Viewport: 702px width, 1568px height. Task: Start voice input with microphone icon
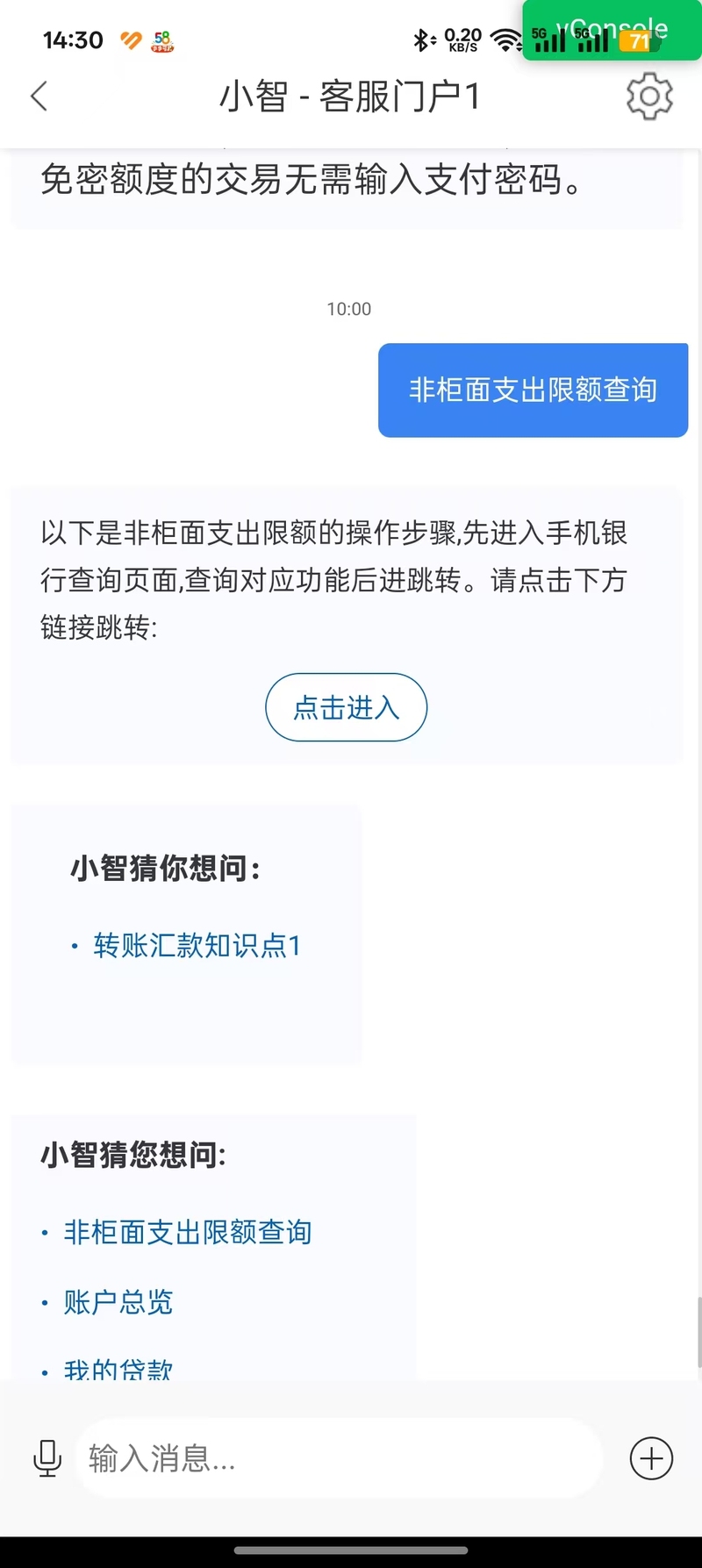47,1458
